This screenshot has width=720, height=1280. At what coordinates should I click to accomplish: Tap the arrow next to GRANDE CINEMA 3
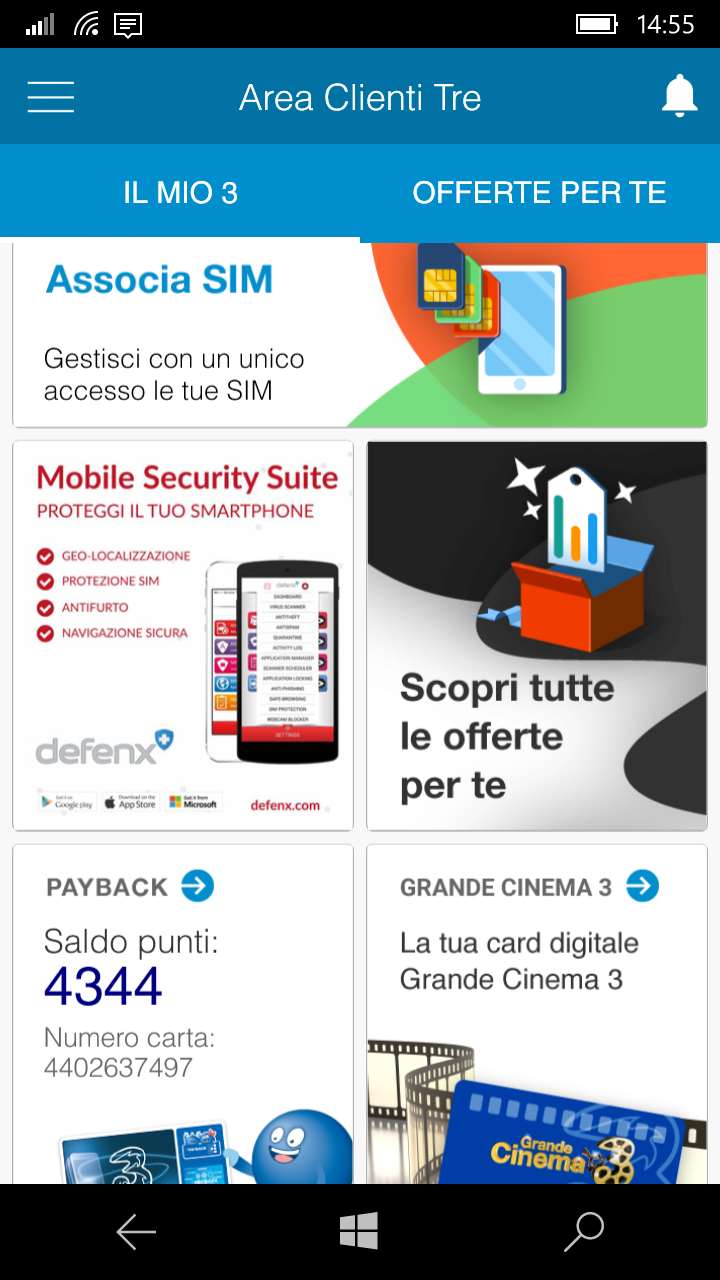click(643, 886)
